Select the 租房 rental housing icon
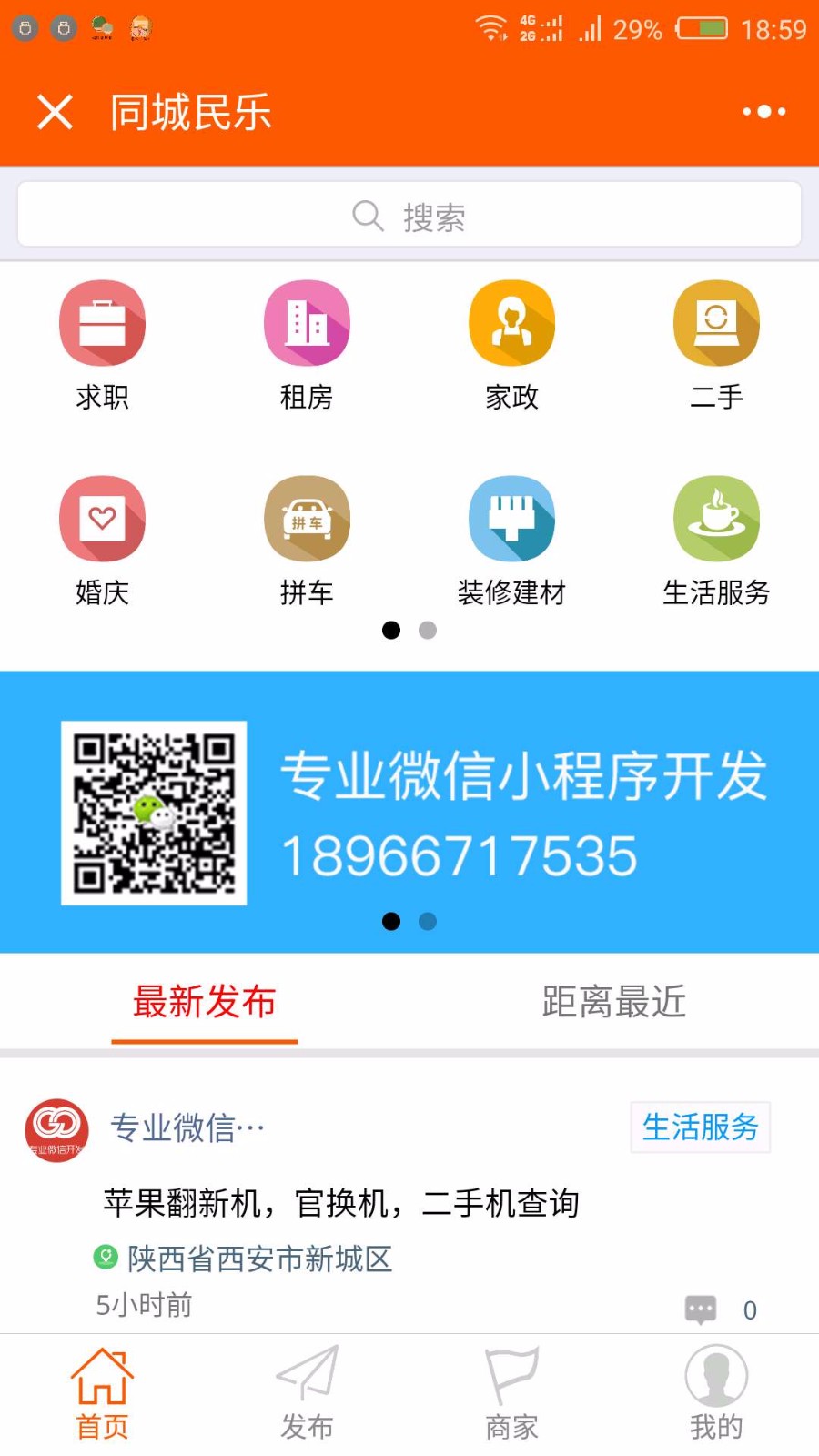Screen dimensions: 819x1456 (307, 341)
